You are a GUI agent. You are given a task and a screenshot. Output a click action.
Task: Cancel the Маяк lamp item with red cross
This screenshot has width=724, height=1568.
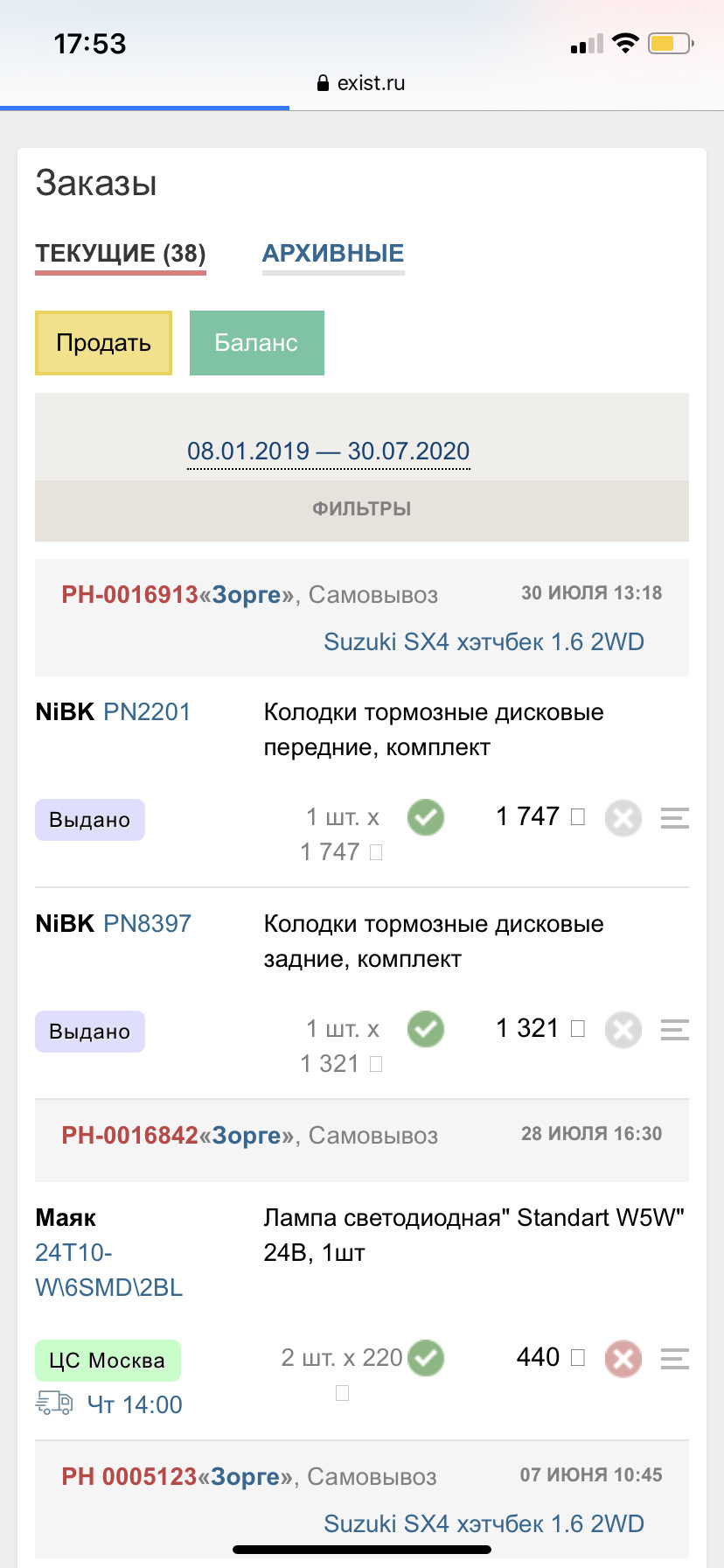click(x=623, y=1359)
